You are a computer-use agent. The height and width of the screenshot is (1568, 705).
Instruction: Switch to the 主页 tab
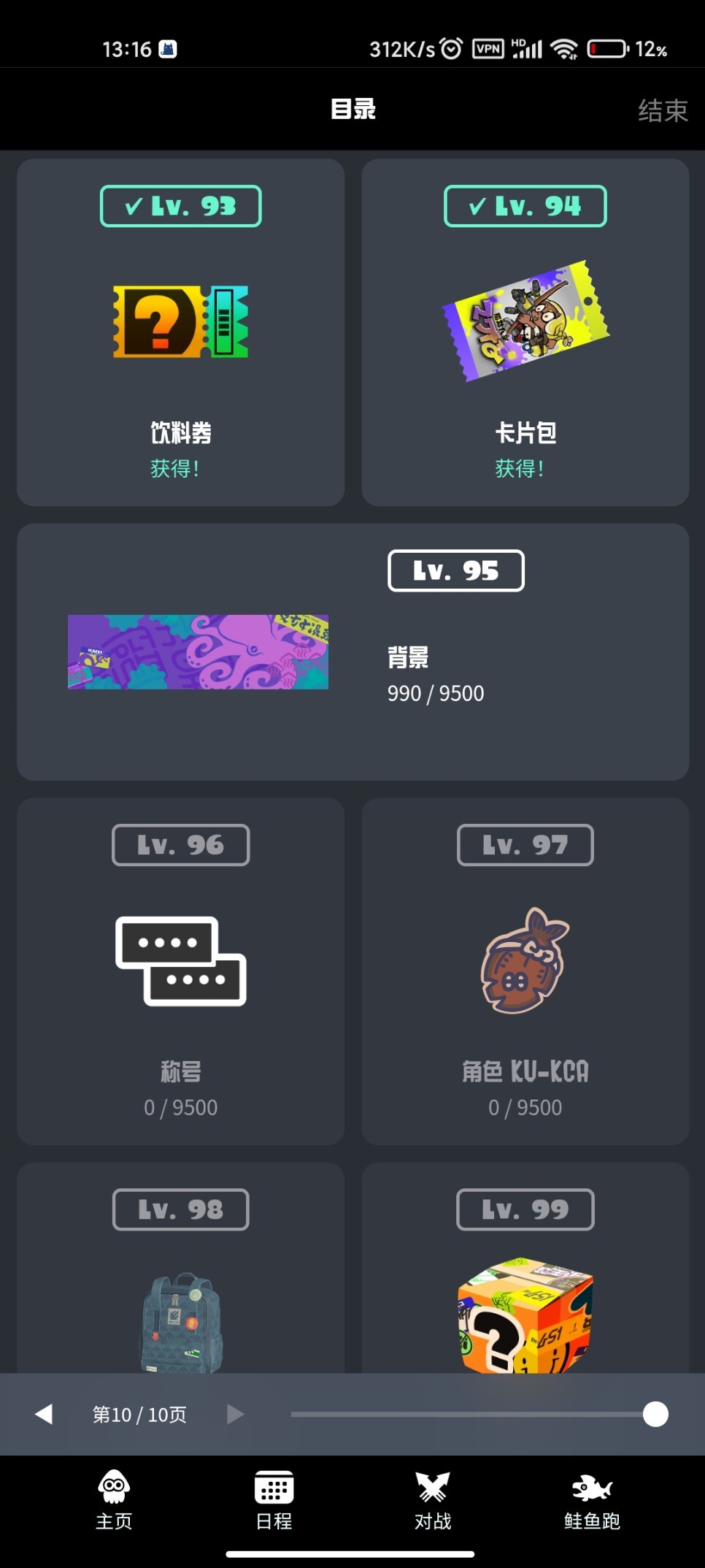(x=114, y=1499)
